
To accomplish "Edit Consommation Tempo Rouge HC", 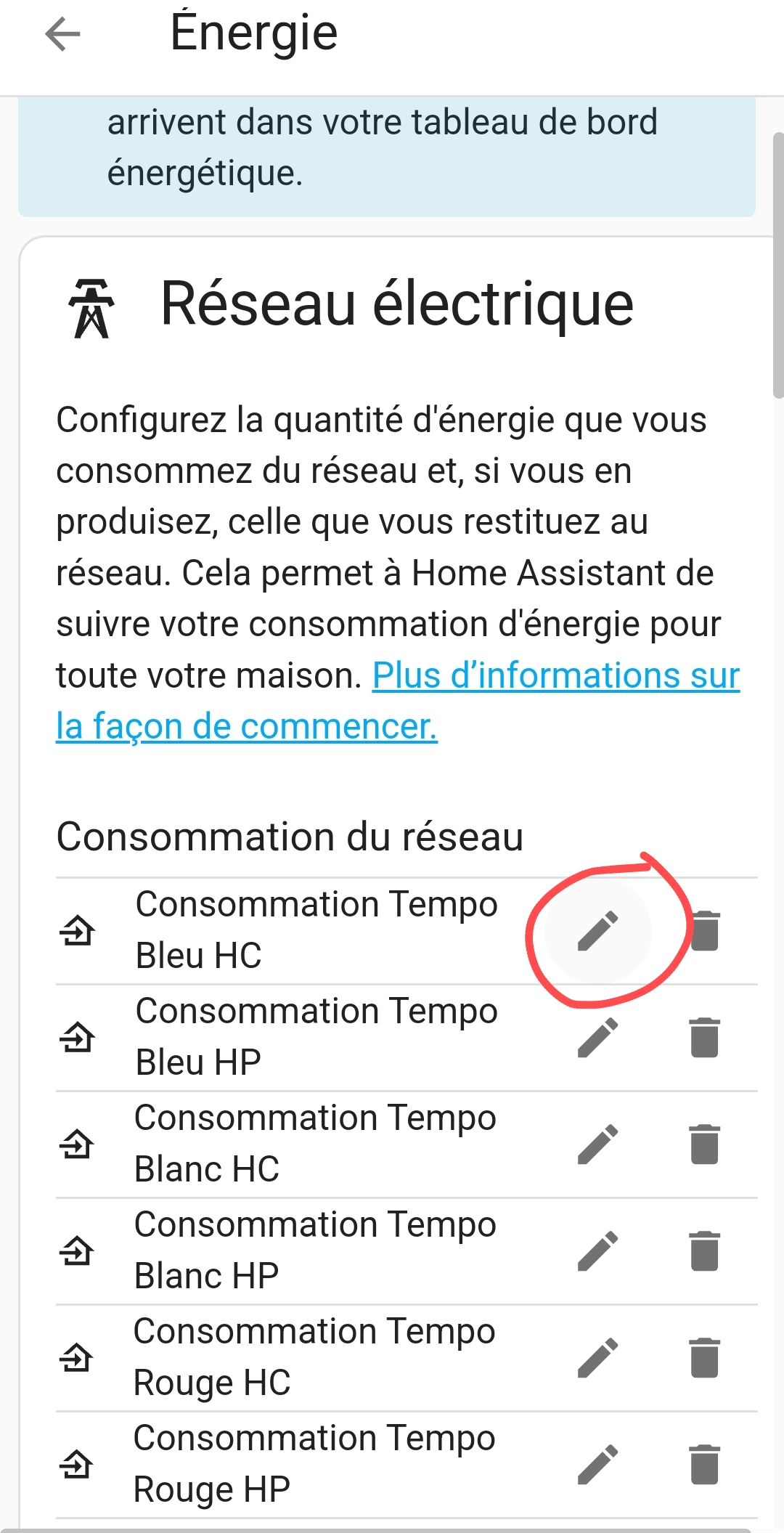I will [x=598, y=1358].
